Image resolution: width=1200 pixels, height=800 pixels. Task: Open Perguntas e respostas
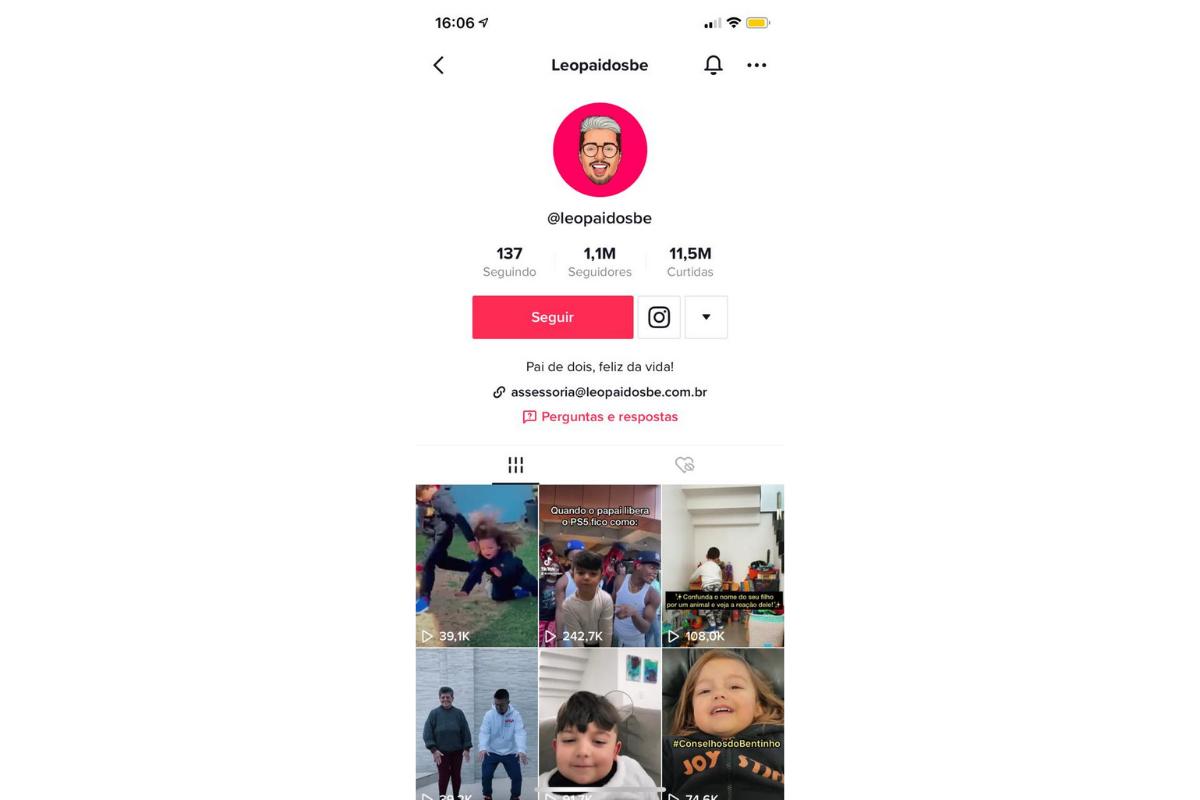click(600, 417)
